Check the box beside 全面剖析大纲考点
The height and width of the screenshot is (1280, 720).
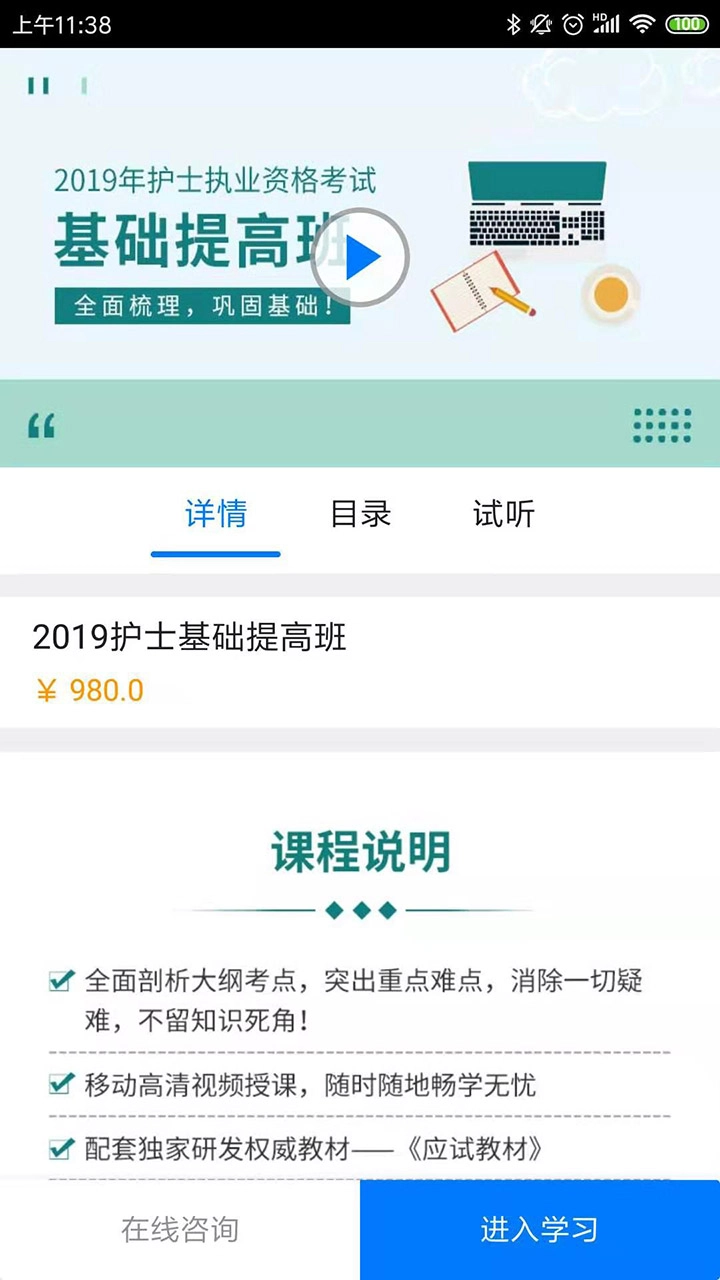coord(60,982)
